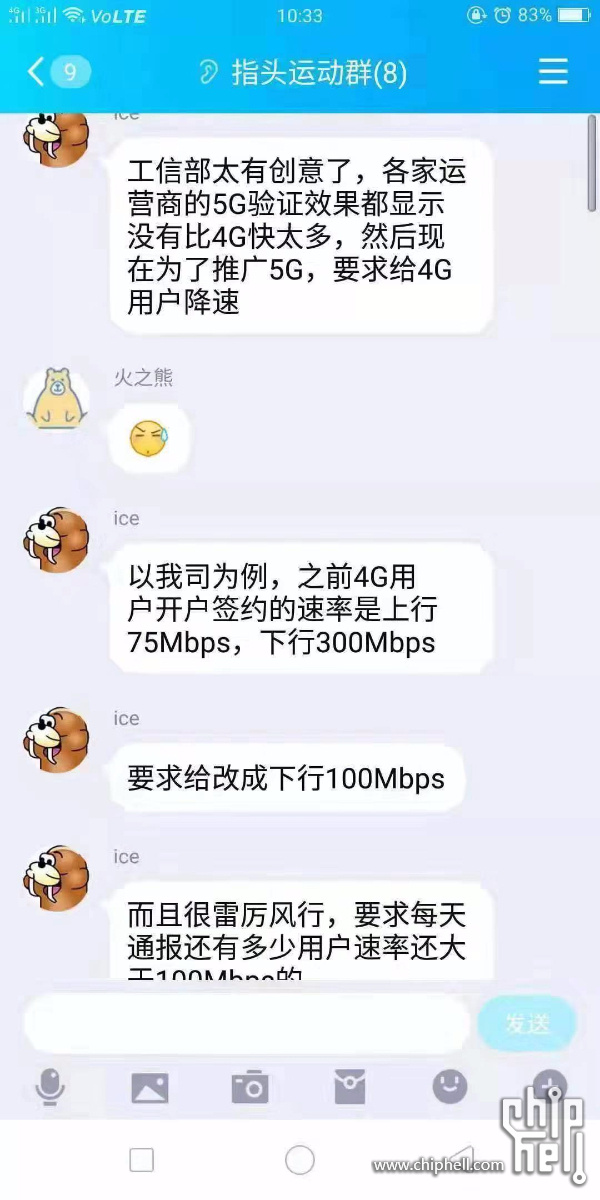
Task: Open the camera to take photo
Action: [250, 1086]
